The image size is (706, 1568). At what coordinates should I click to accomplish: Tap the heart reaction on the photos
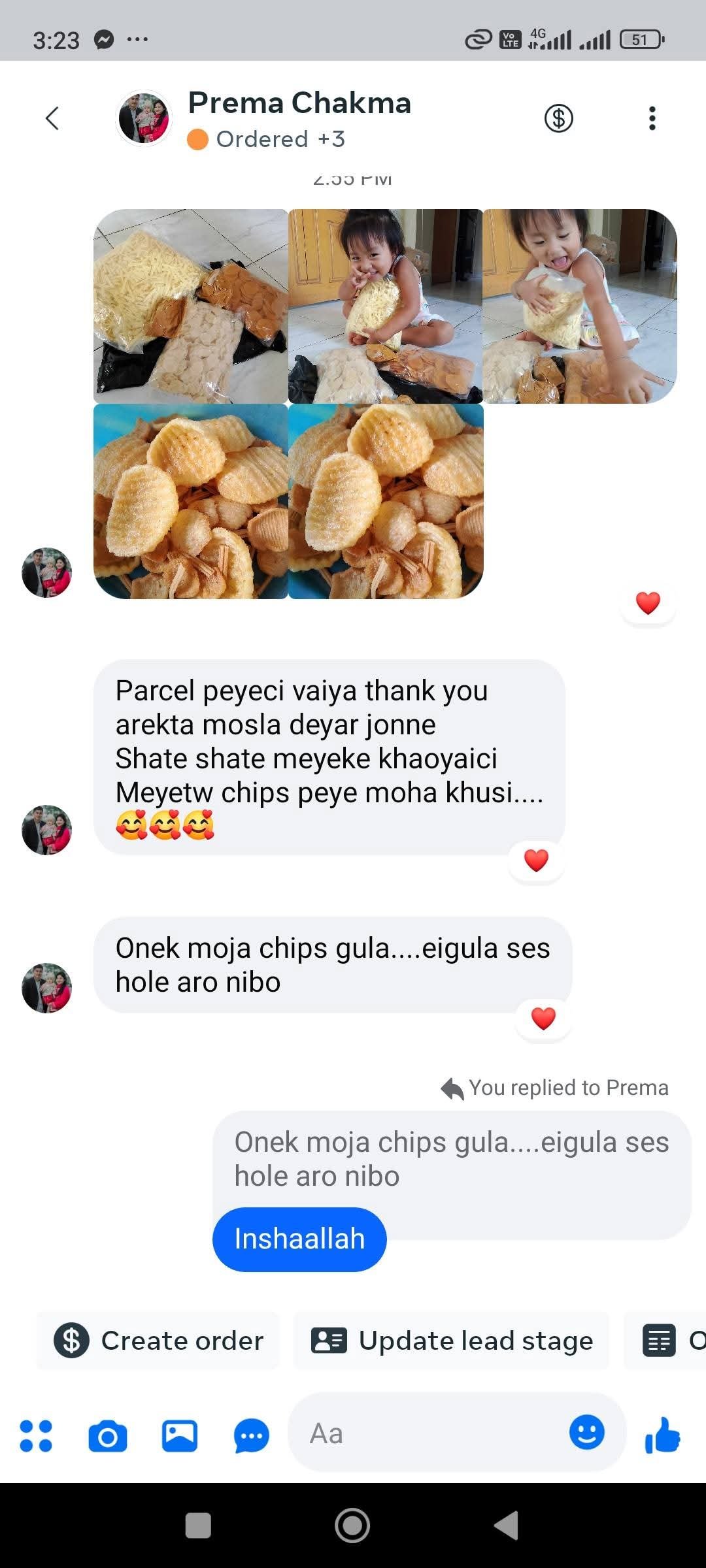648,602
